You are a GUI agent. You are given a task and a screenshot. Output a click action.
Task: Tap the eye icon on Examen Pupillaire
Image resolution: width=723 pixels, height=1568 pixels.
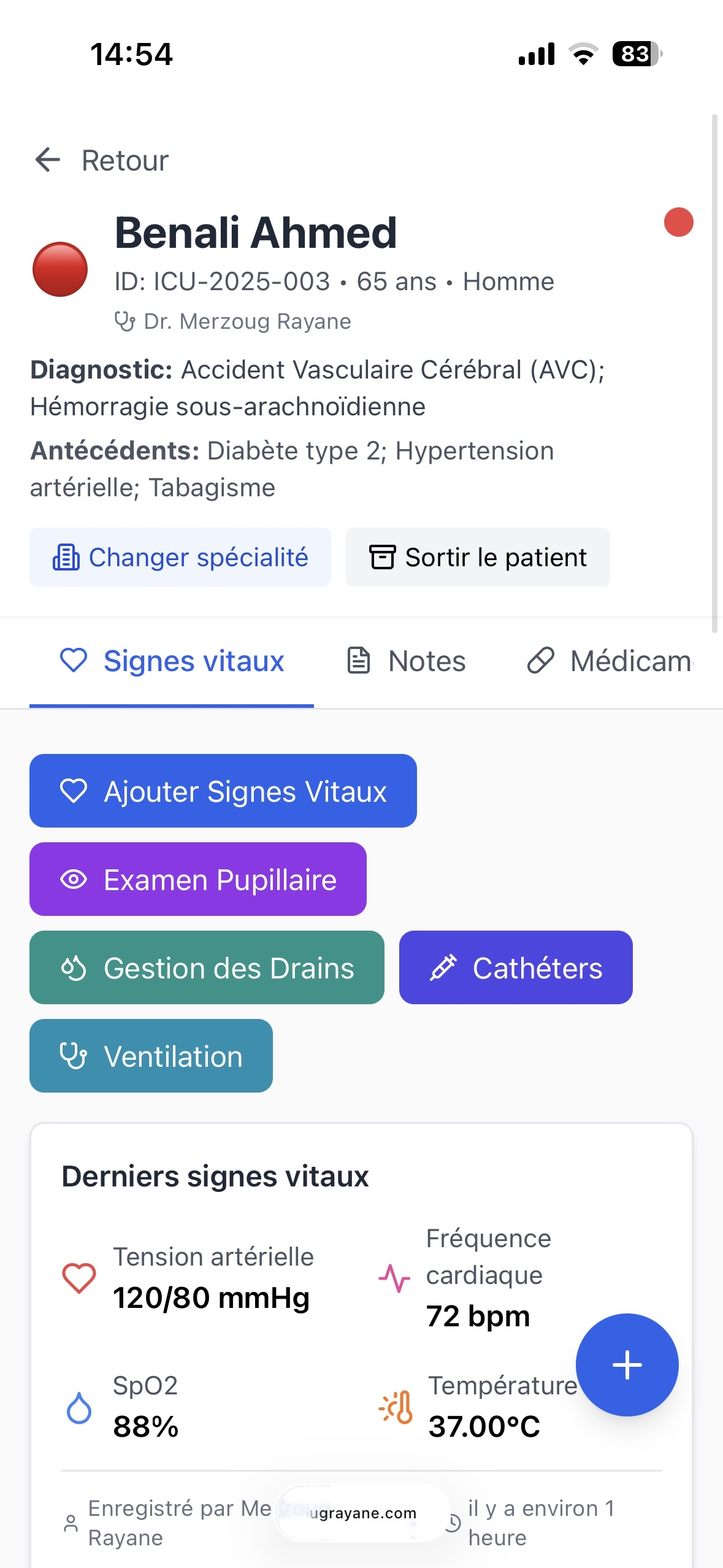pos(74,879)
